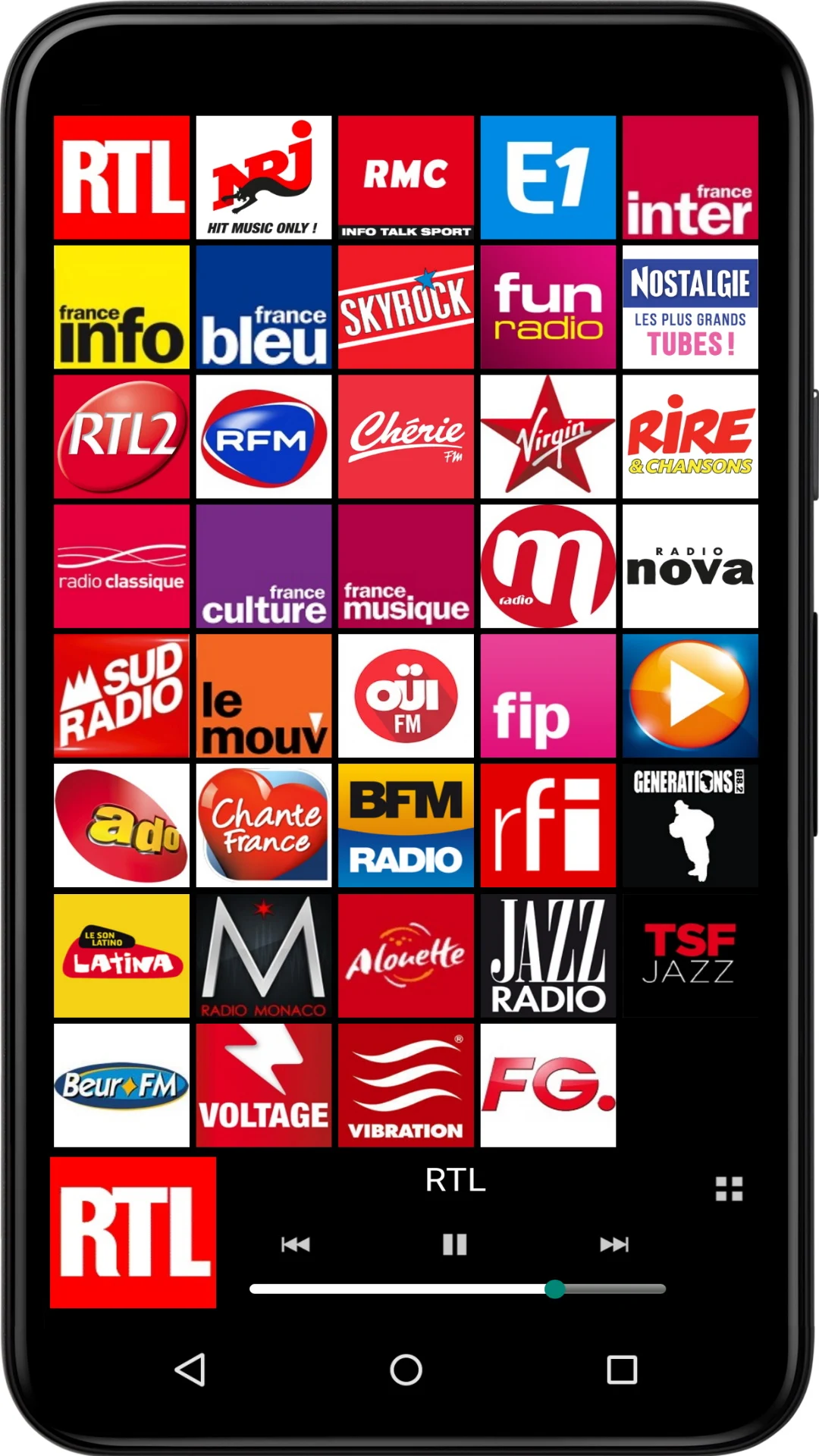The image size is (819, 1456).
Task: Open the TSF Jazz station
Action: 690,955
